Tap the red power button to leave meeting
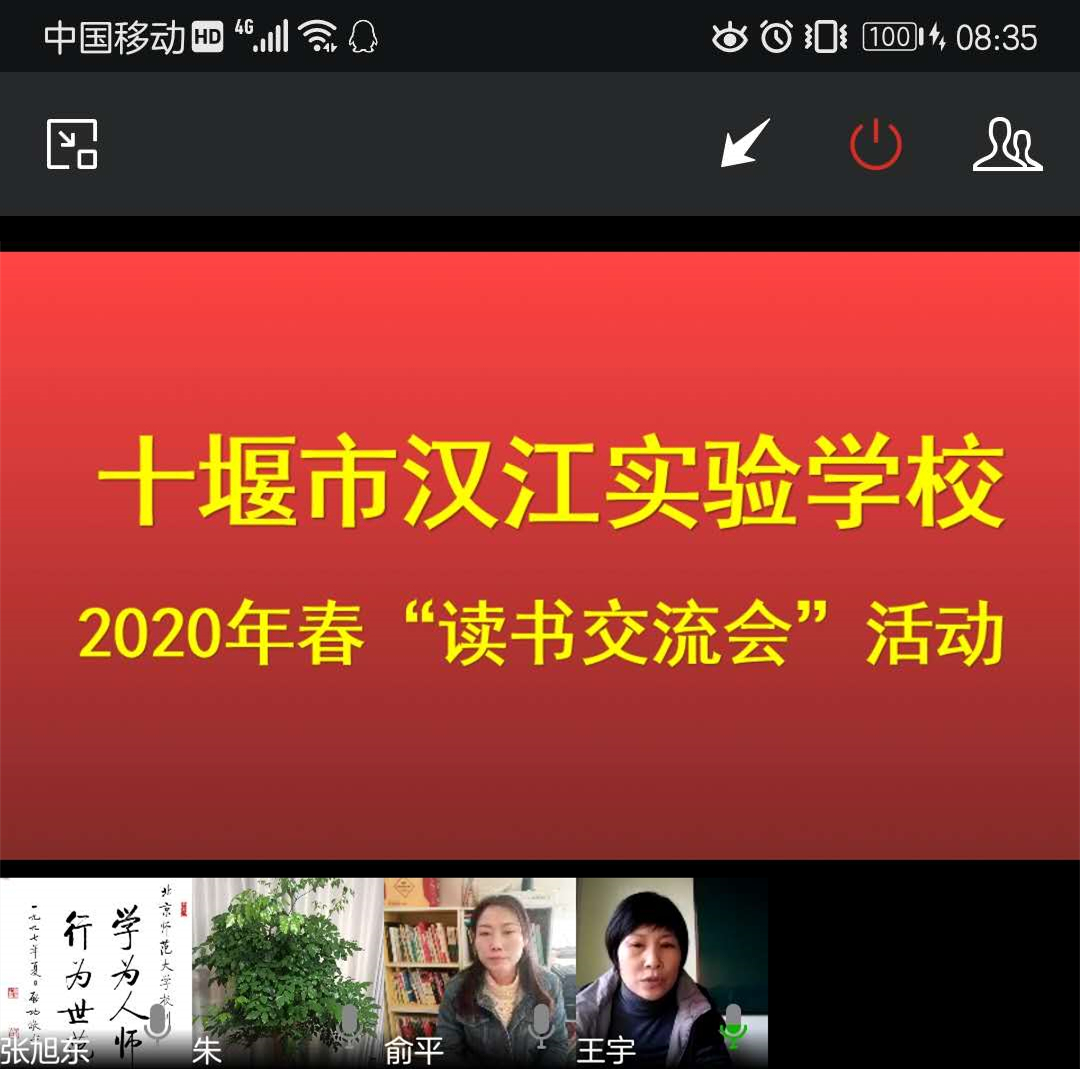 coord(875,144)
